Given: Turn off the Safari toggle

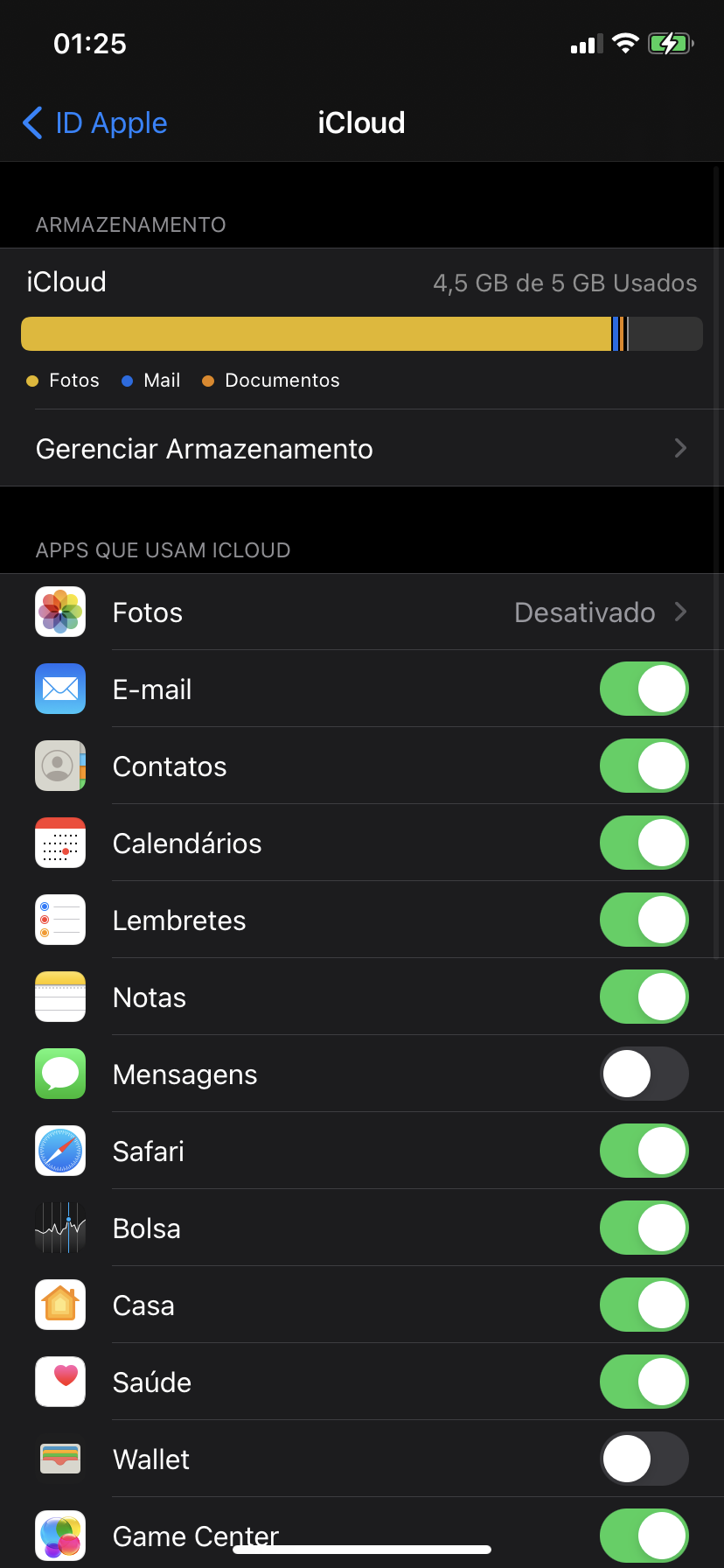Looking at the screenshot, I should pos(644,1151).
